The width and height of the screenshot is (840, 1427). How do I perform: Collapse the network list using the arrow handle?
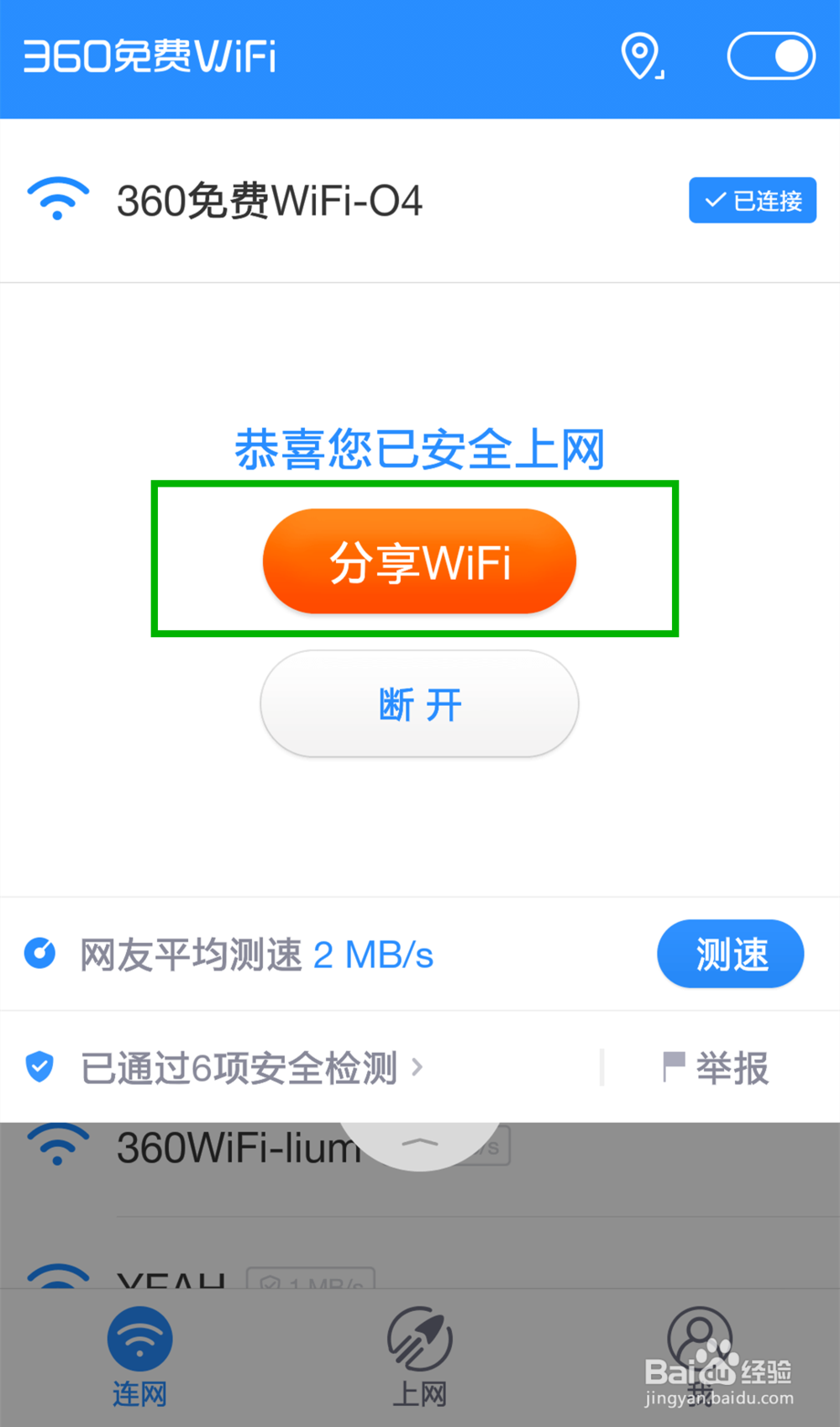click(x=420, y=1143)
